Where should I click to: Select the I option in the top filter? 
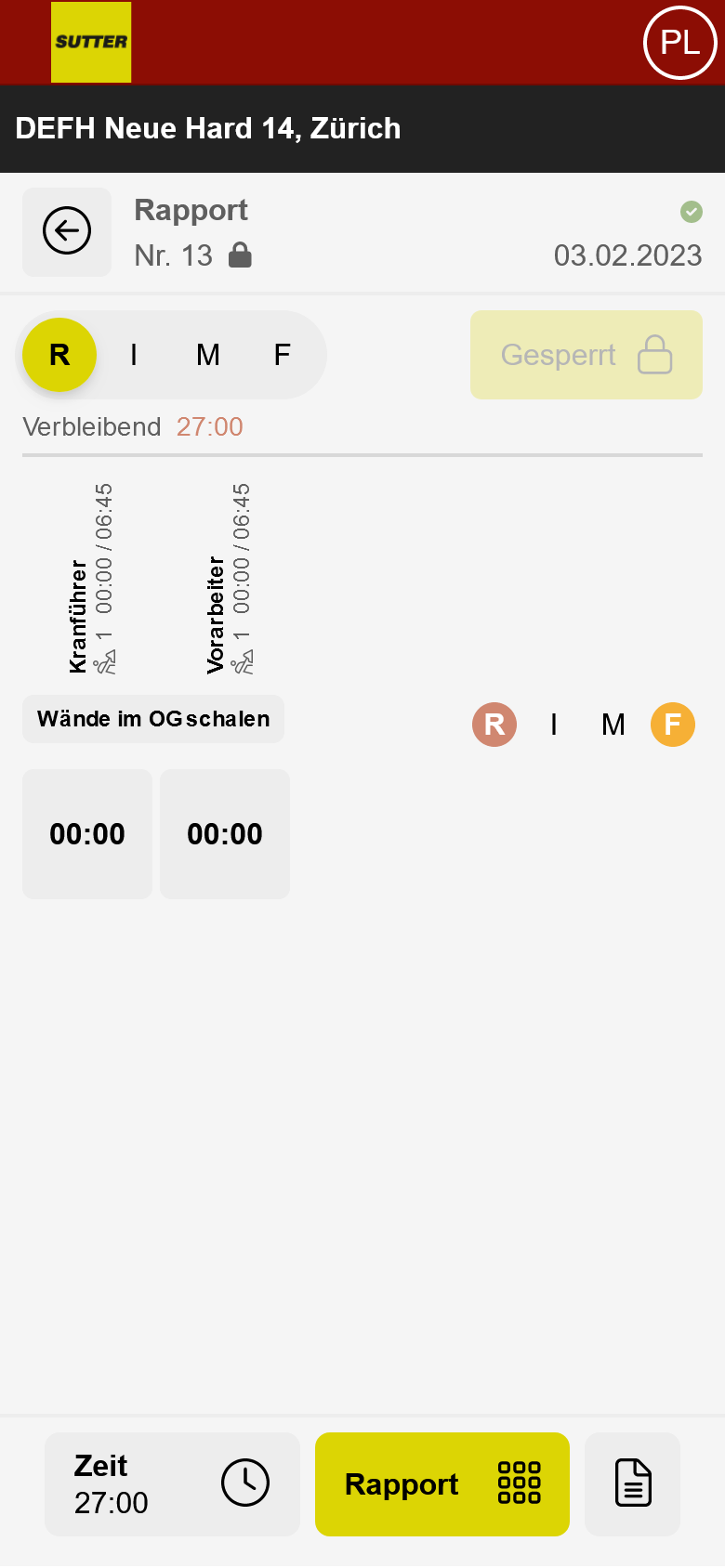pyautogui.click(x=133, y=355)
